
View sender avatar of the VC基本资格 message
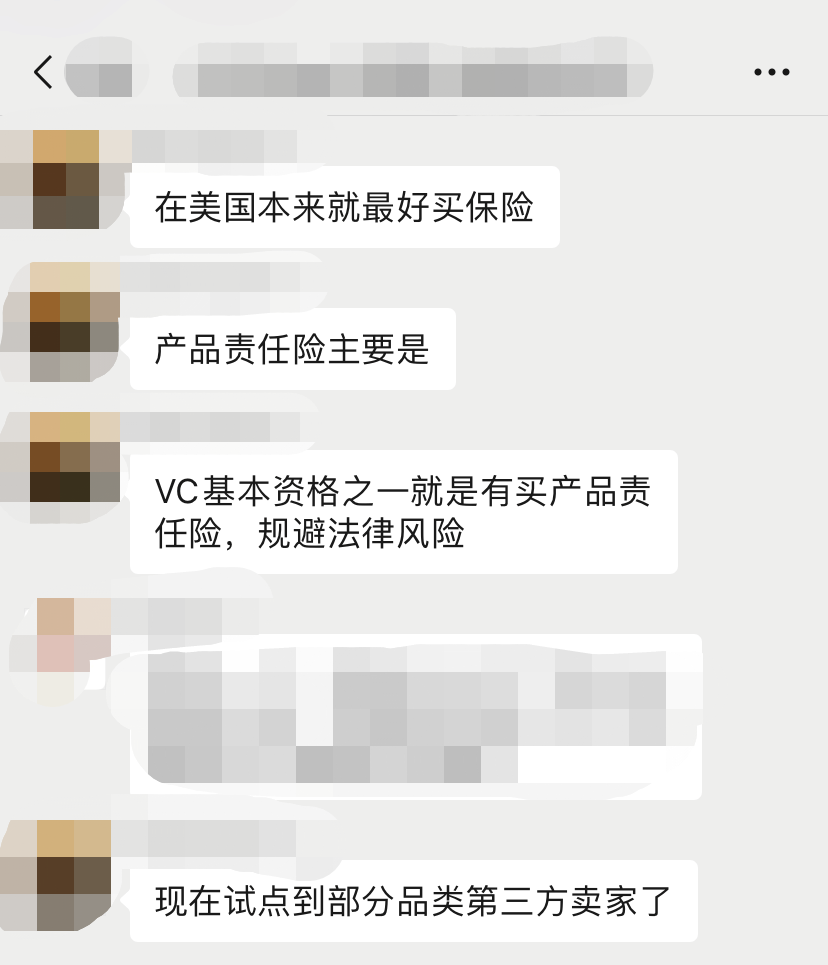(74, 458)
